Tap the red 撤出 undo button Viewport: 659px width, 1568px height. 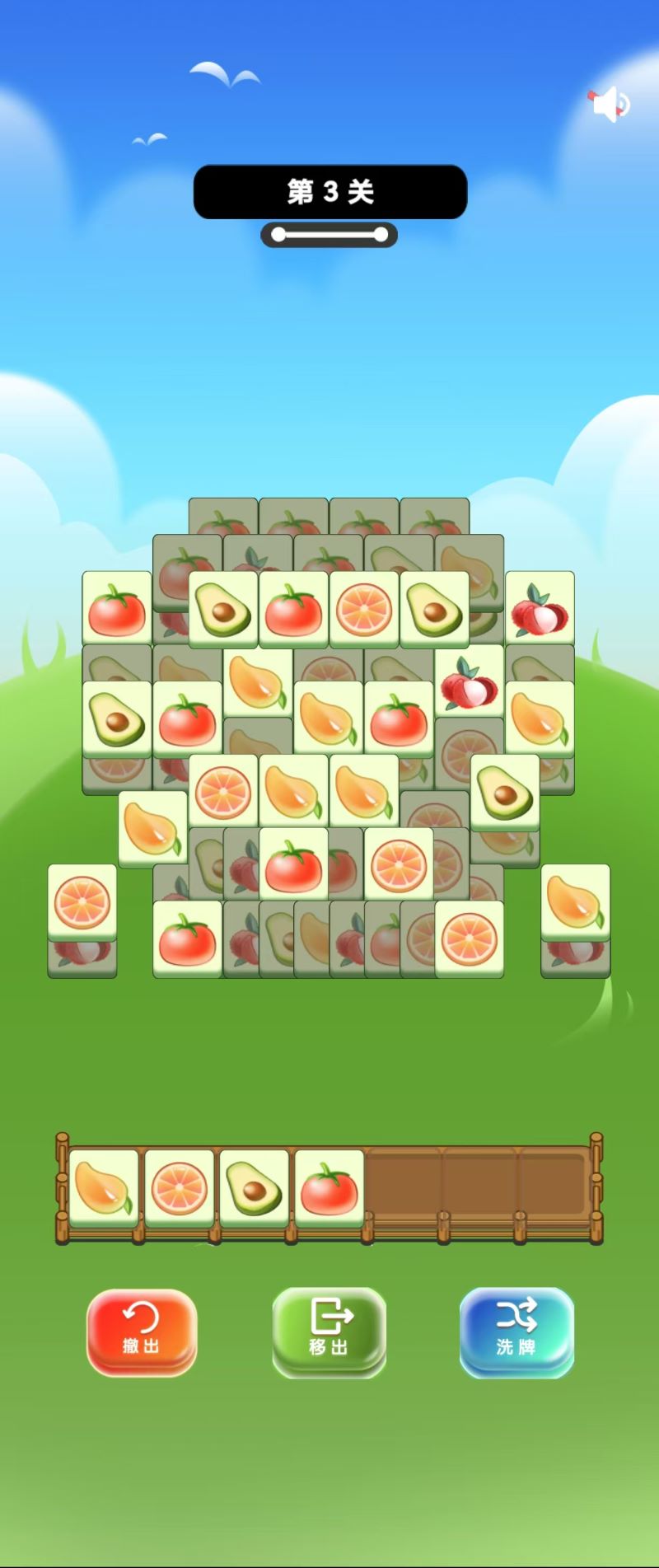tap(142, 1332)
